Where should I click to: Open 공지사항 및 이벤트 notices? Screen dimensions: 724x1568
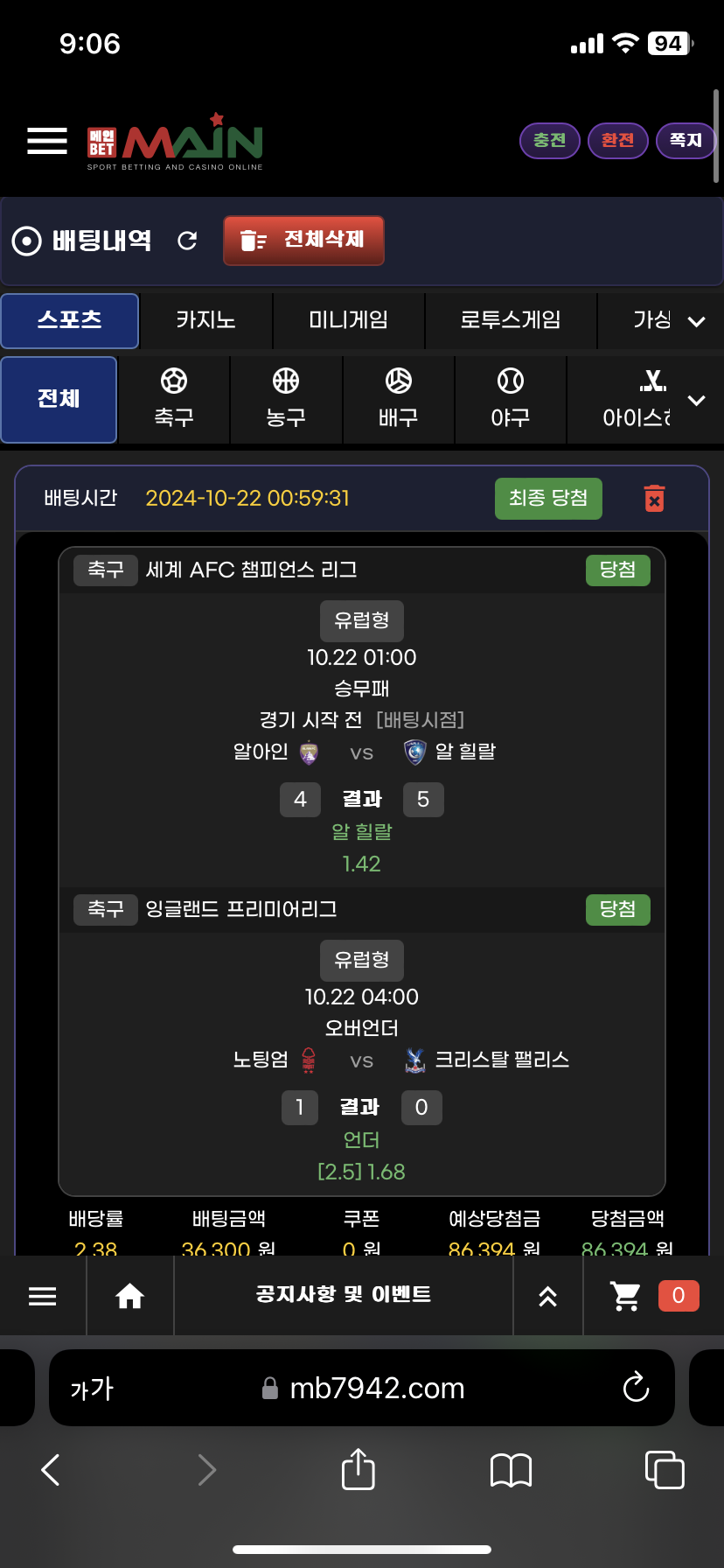[x=344, y=1295]
